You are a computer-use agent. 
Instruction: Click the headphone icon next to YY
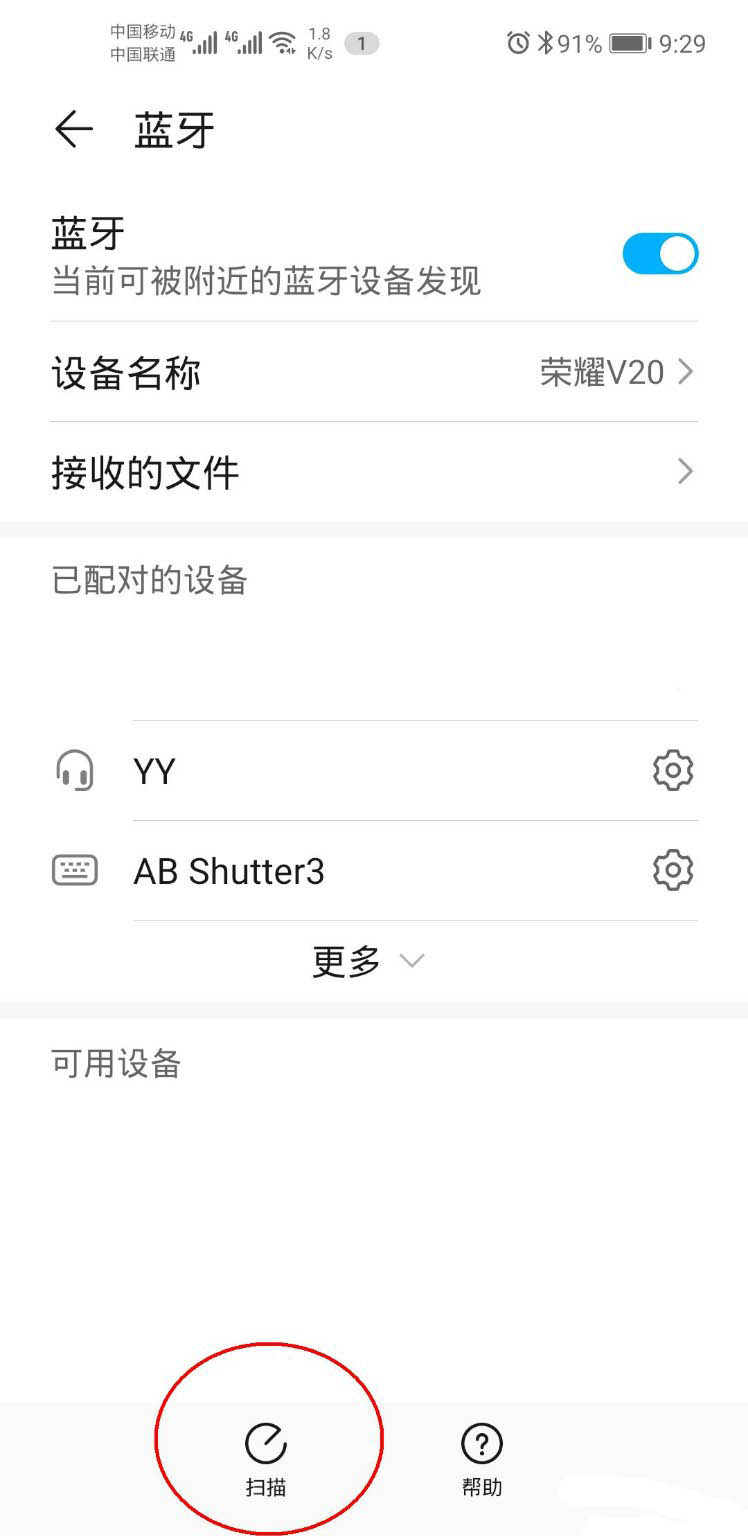(x=76, y=769)
